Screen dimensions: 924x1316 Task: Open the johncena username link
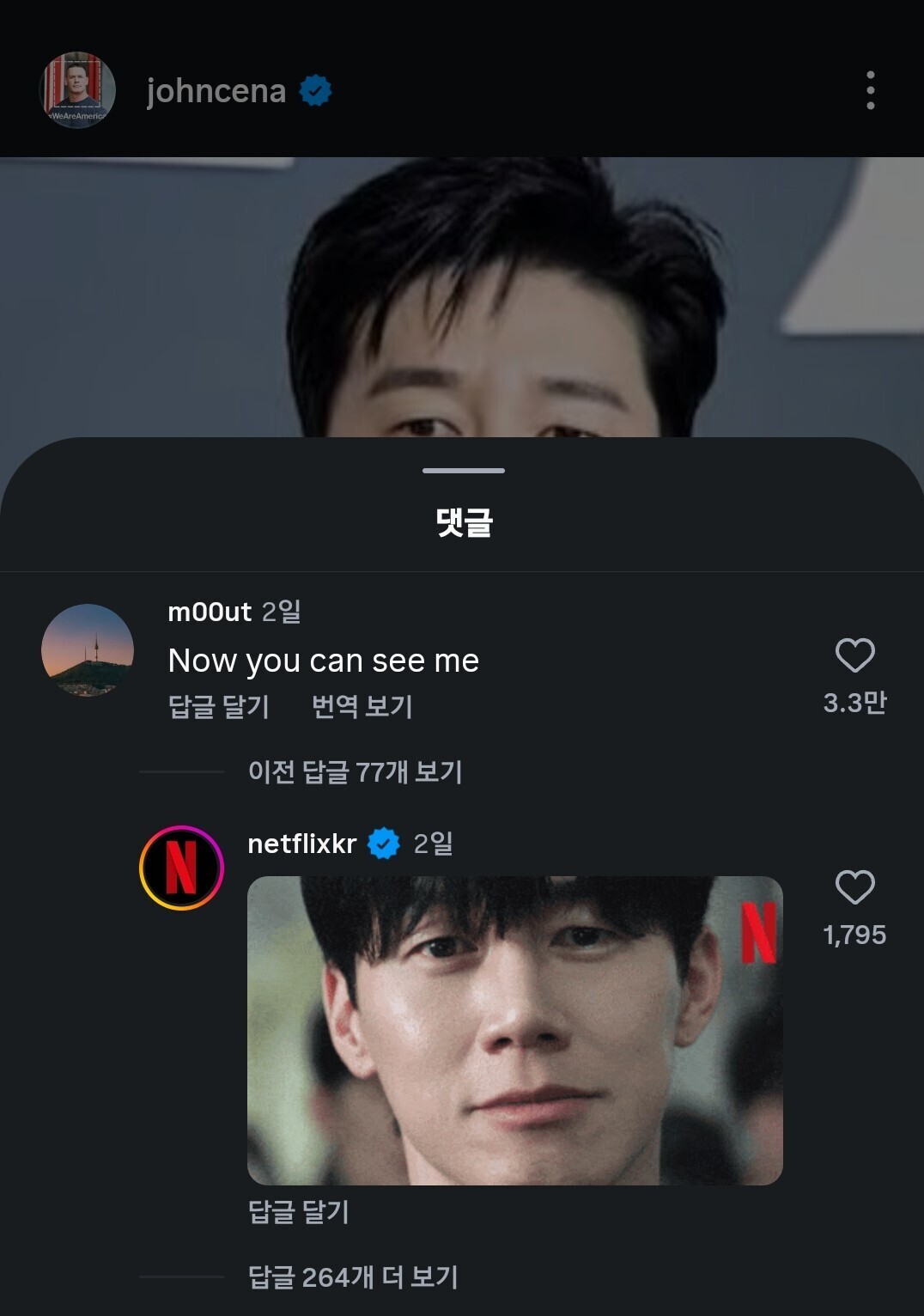point(216,90)
